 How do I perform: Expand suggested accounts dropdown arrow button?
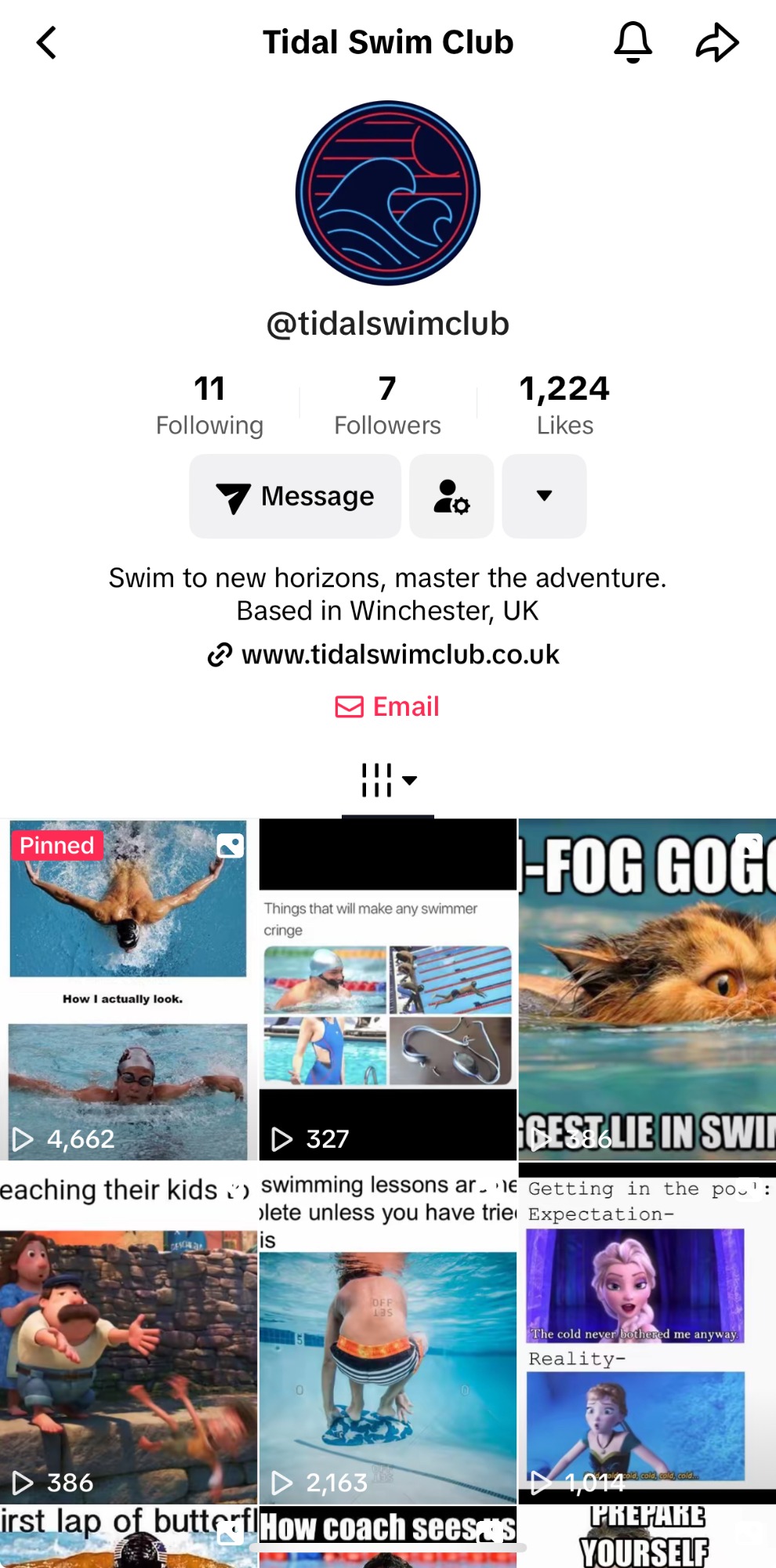coord(544,496)
